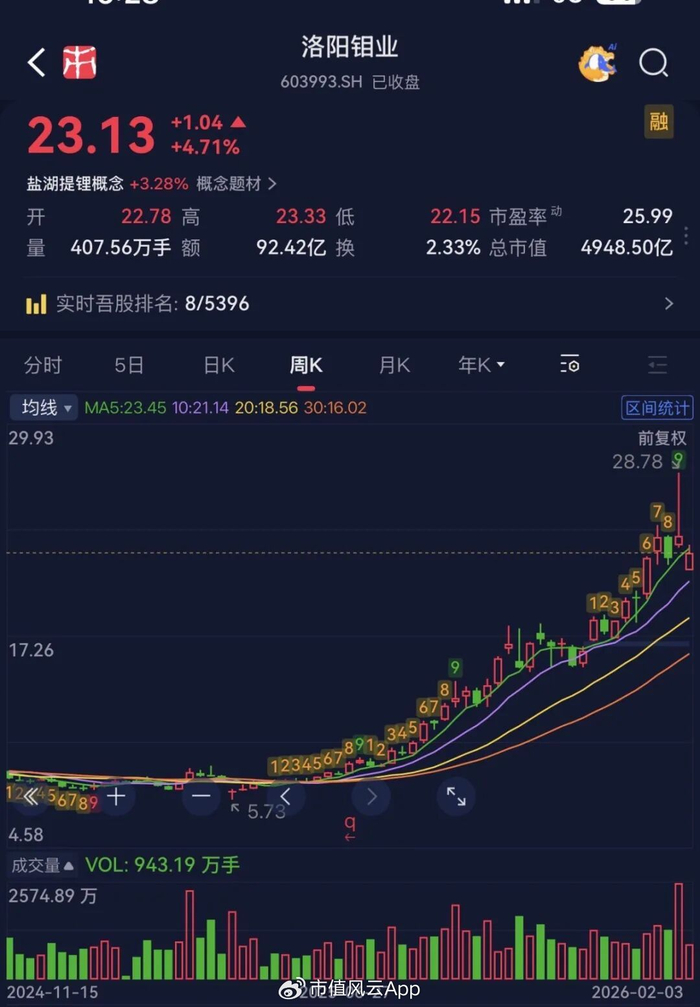Image resolution: width=700 pixels, height=1007 pixels.
Task: Go back from the 洛阳钼业 stock page
Action: point(37,63)
